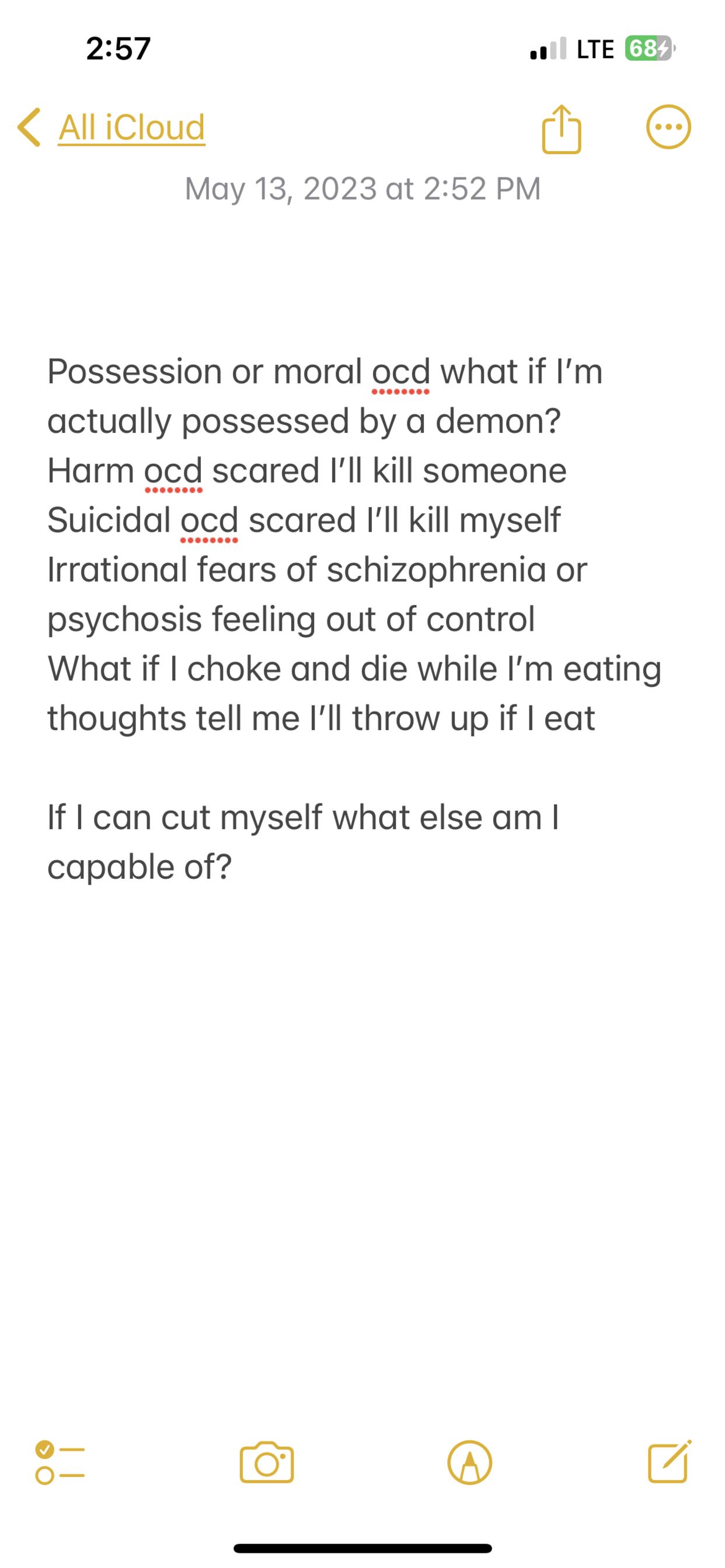
Task: Open the more options menu
Action: coord(668,128)
